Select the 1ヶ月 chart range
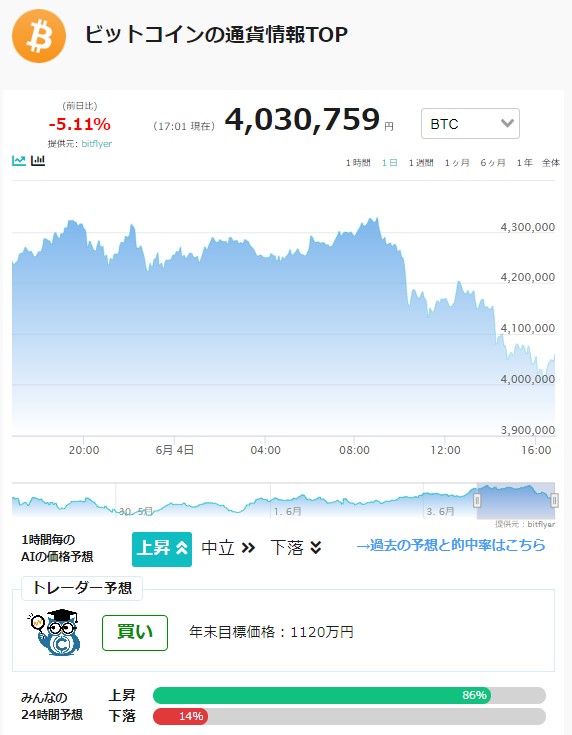Image resolution: width=572 pixels, height=735 pixels. [x=457, y=163]
